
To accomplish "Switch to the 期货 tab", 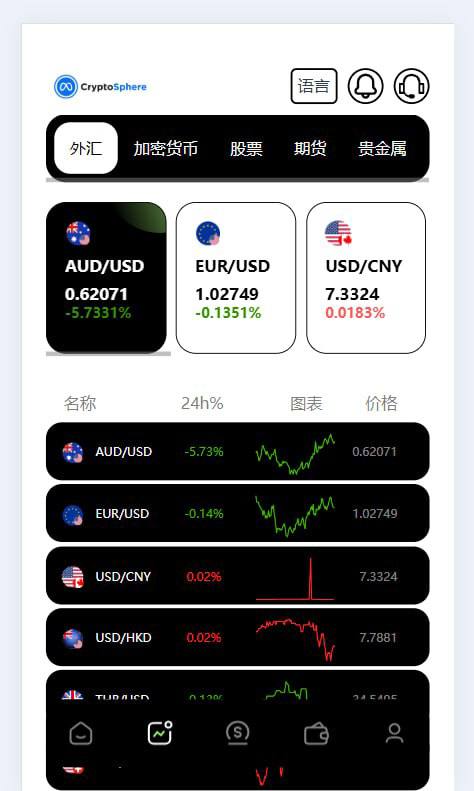I will click(x=310, y=148).
